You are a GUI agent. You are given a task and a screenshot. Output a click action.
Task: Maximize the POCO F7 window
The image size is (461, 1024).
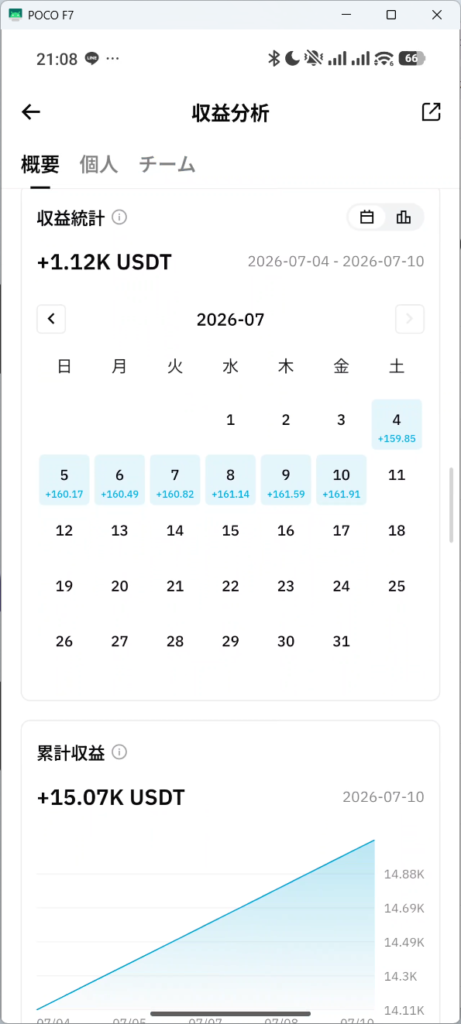391,14
